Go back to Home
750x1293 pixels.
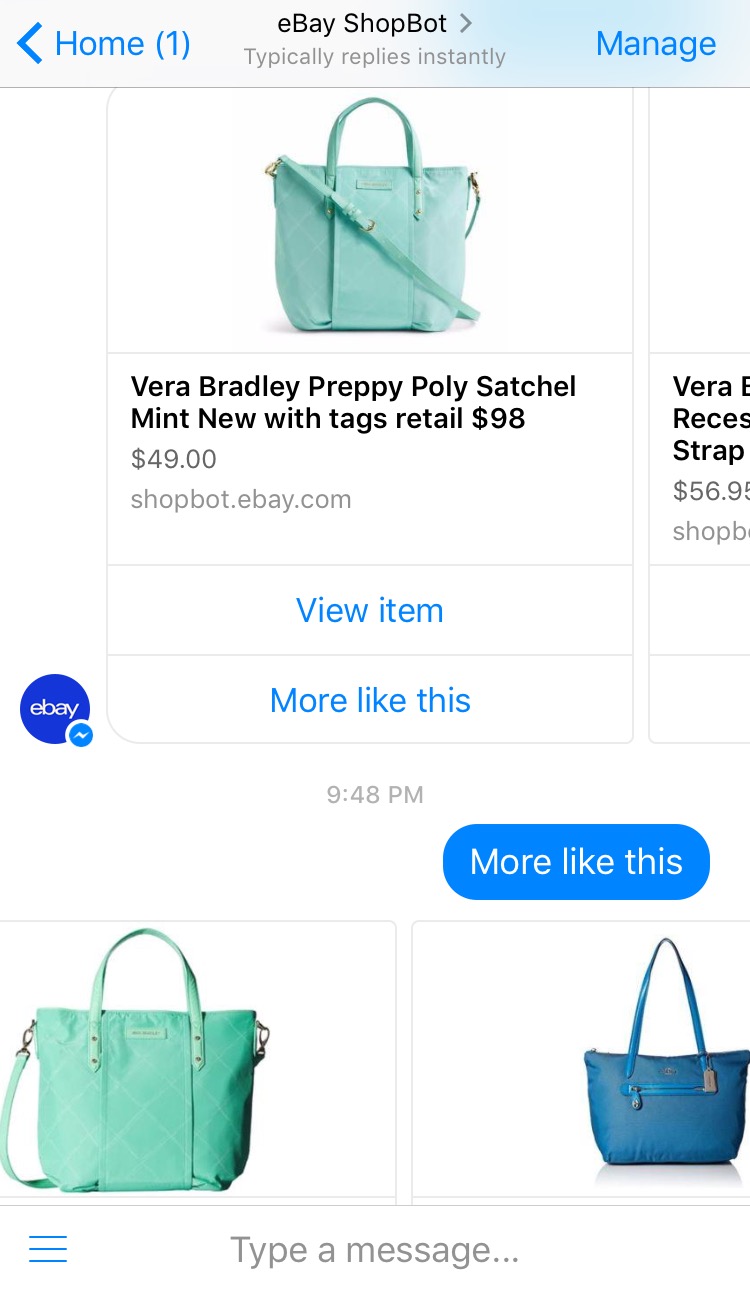104,44
